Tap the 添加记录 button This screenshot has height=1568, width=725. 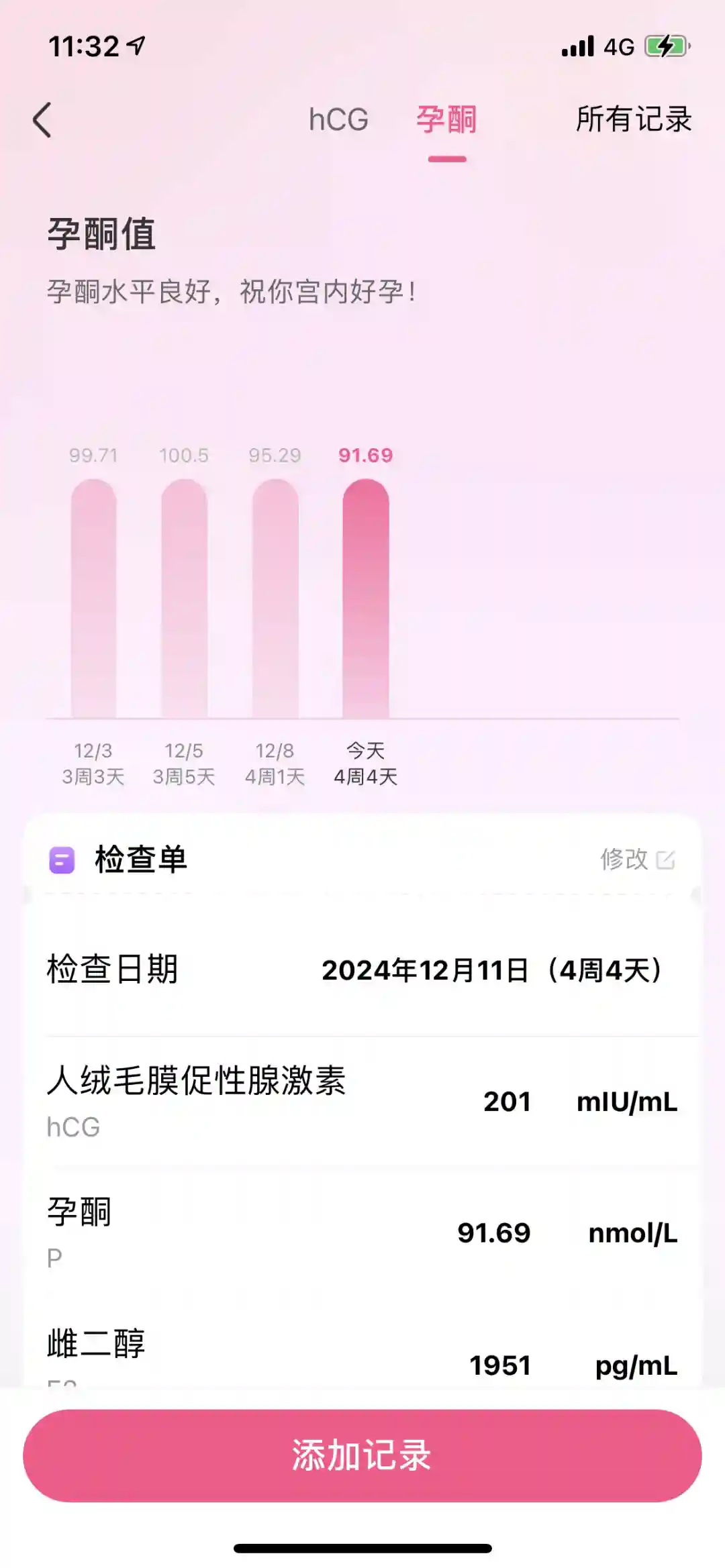(362, 1455)
